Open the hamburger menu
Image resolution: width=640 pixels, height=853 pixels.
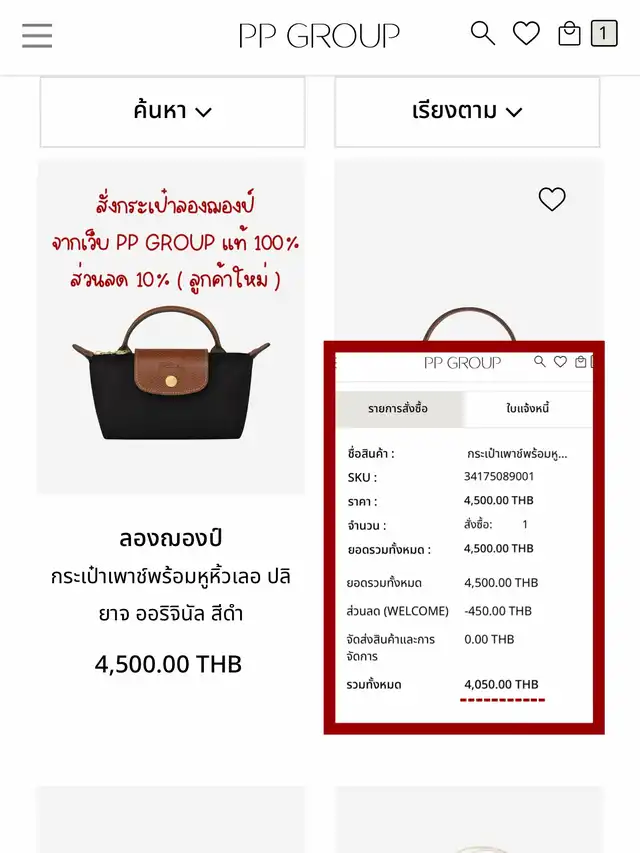[37, 35]
